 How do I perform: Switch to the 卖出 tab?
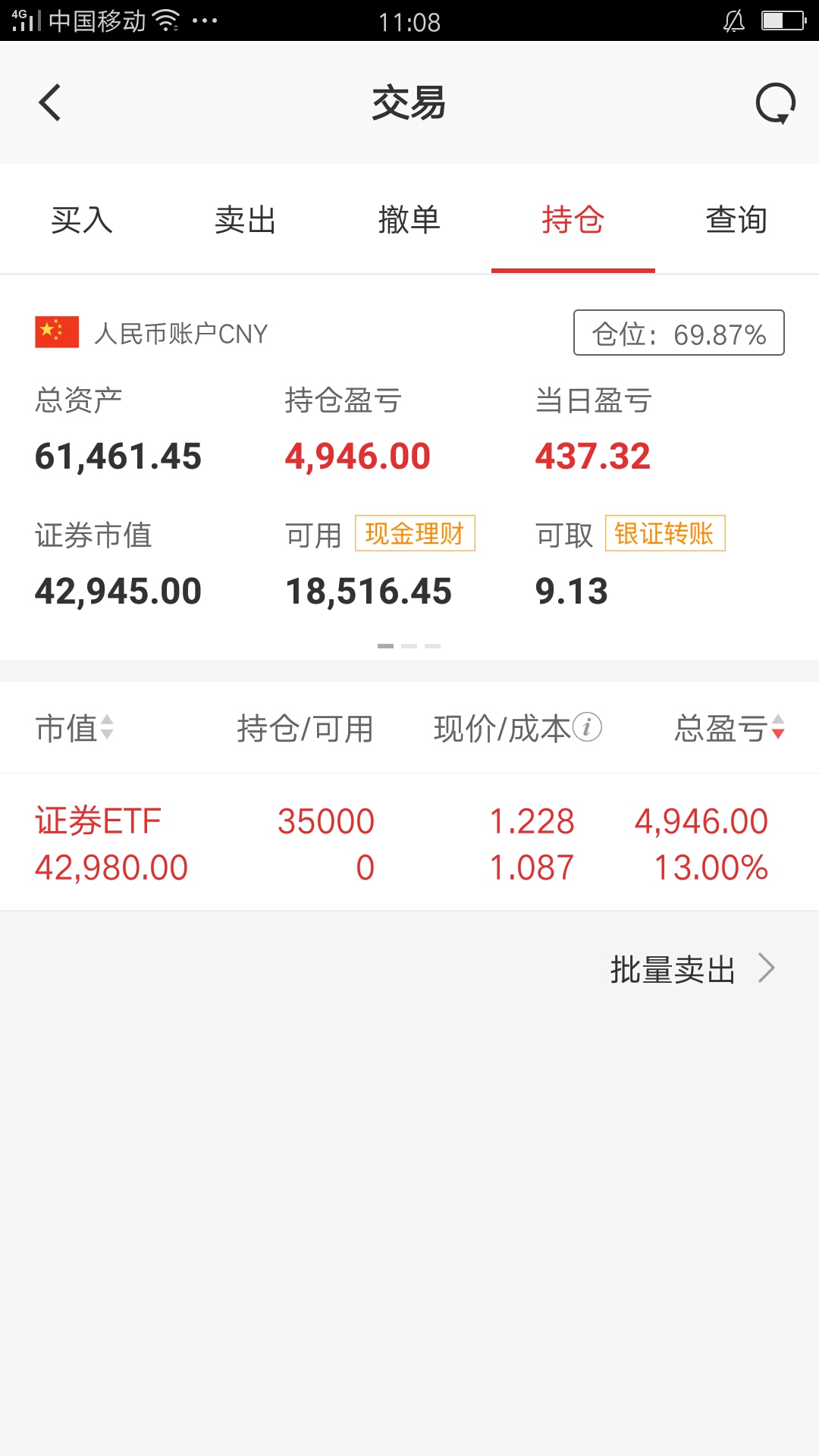245,221
